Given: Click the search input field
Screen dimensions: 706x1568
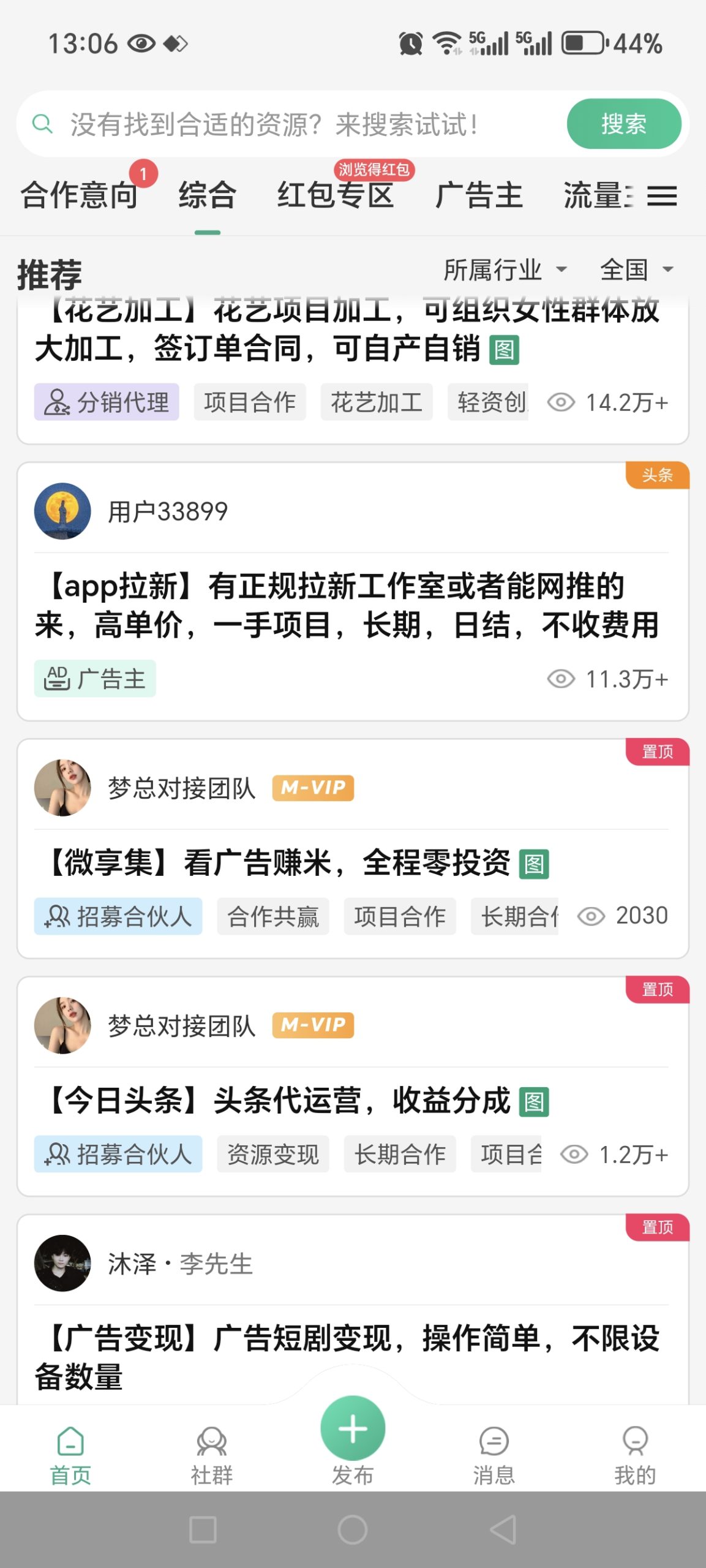Looking at the screenshot, I should tap(276, 124).
